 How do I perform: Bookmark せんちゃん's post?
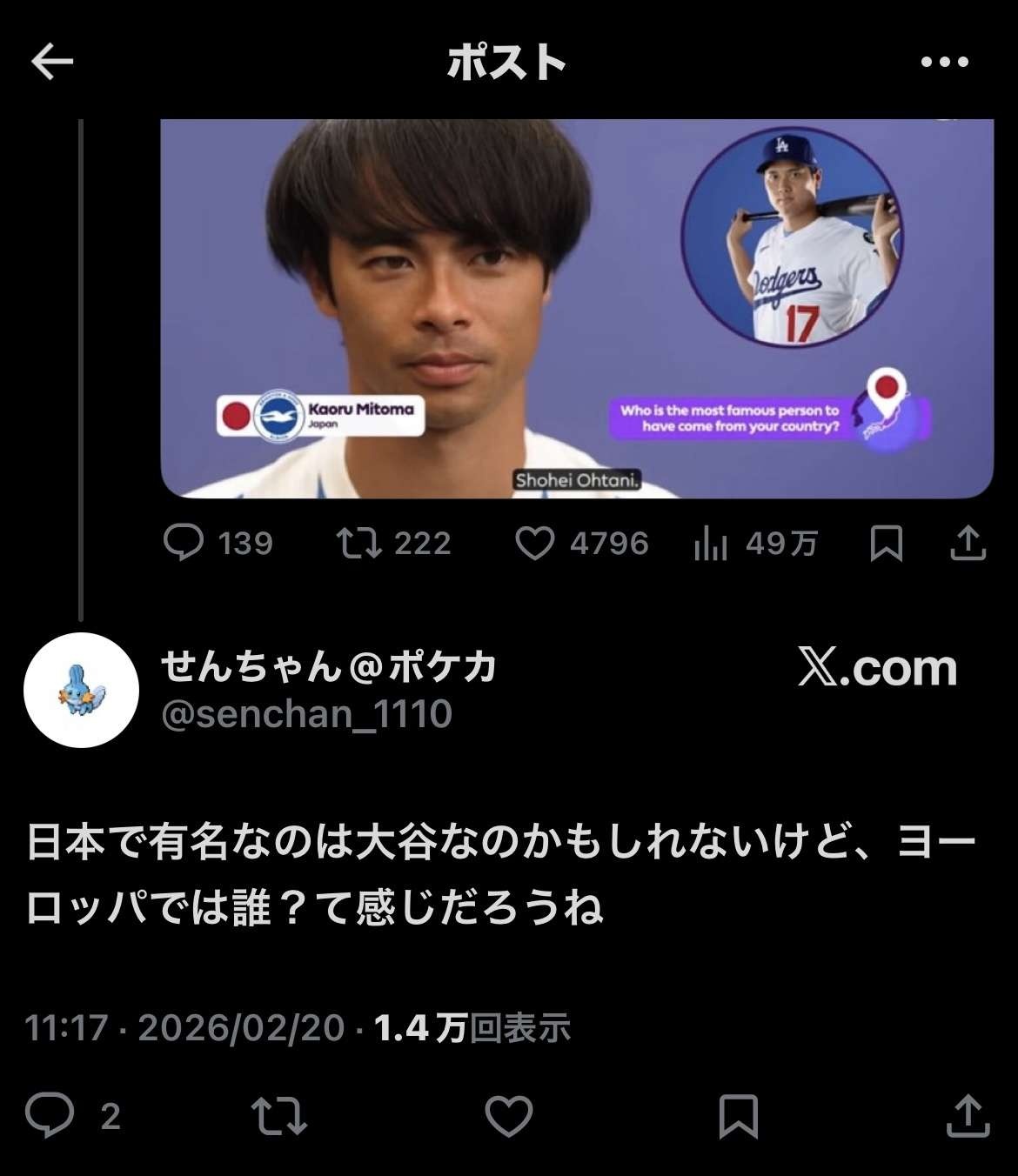point(738,1115)
